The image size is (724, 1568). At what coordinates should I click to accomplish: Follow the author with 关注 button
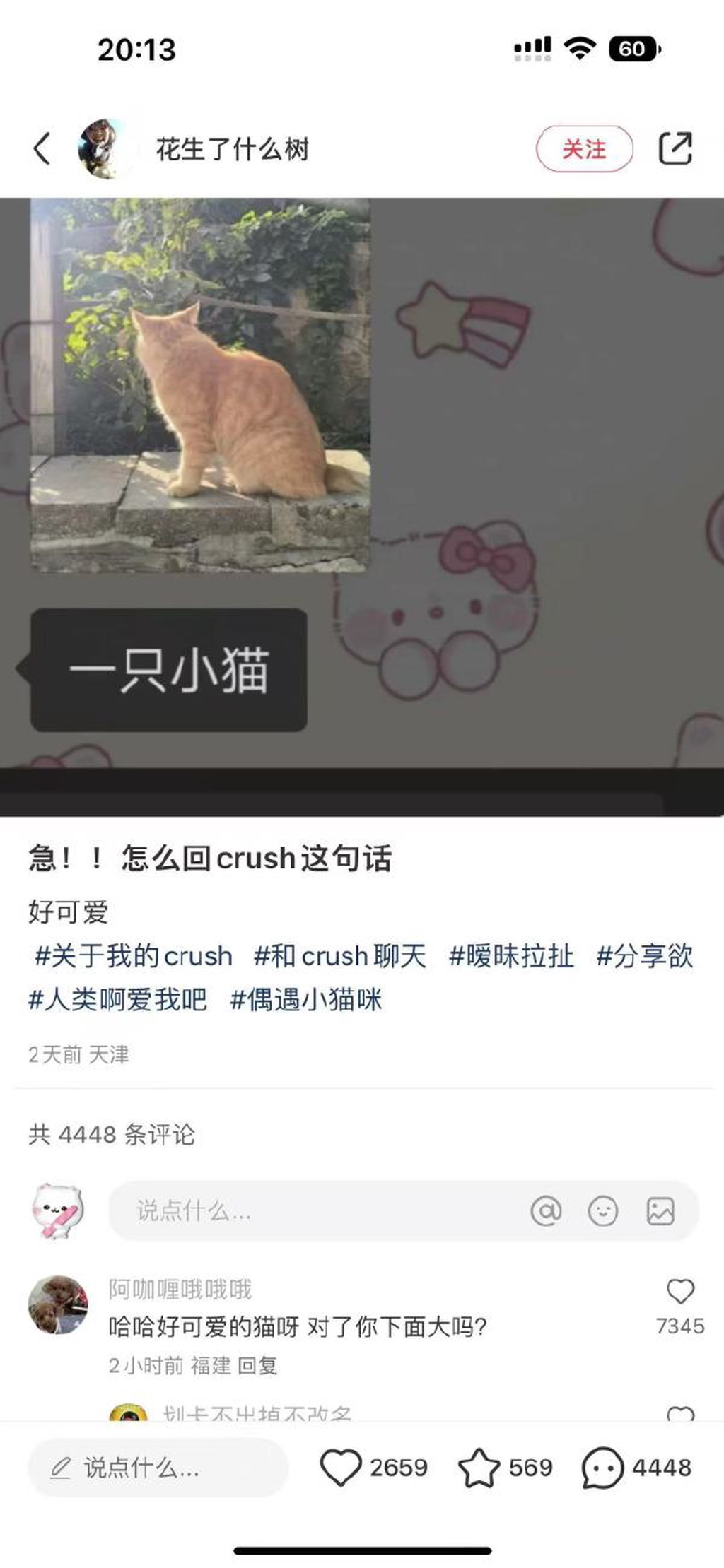pyautogui.click(x=584, y=148)
